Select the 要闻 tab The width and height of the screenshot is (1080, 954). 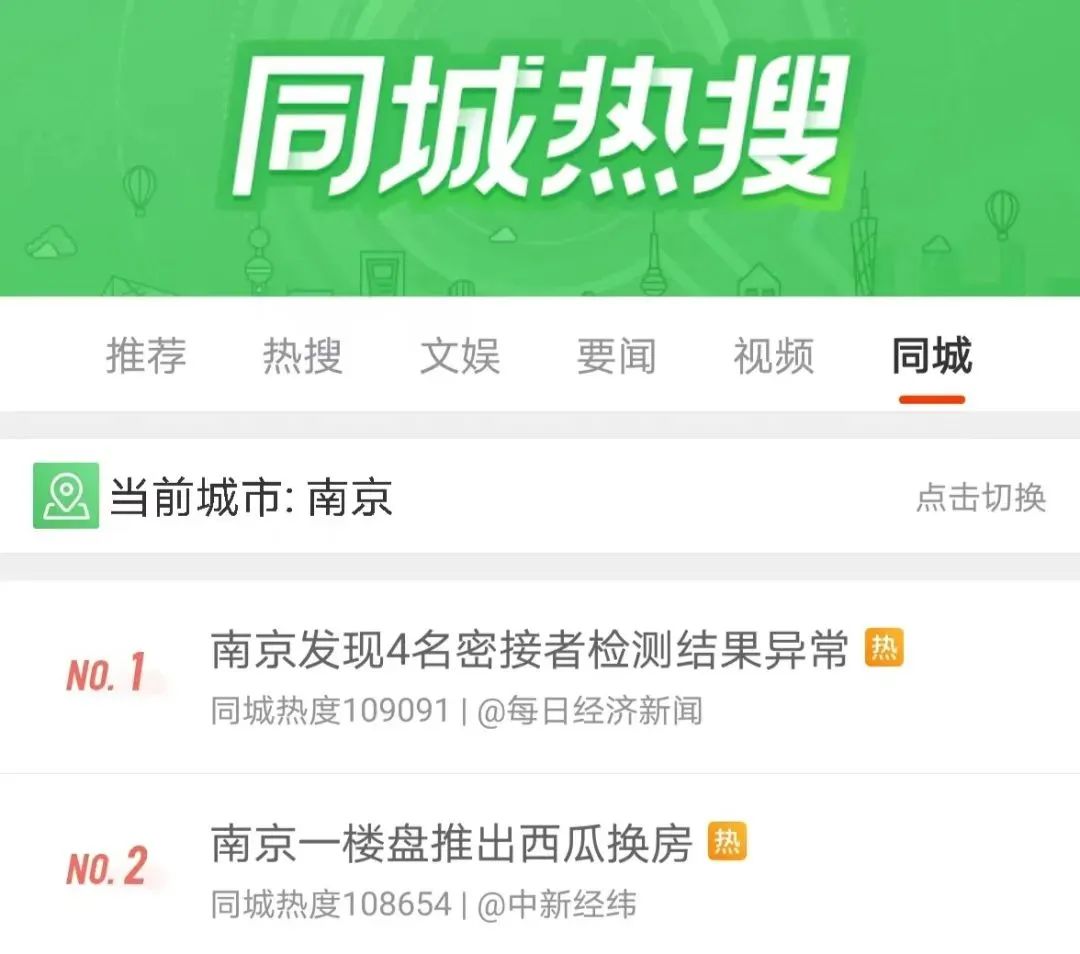click(616, 356)
